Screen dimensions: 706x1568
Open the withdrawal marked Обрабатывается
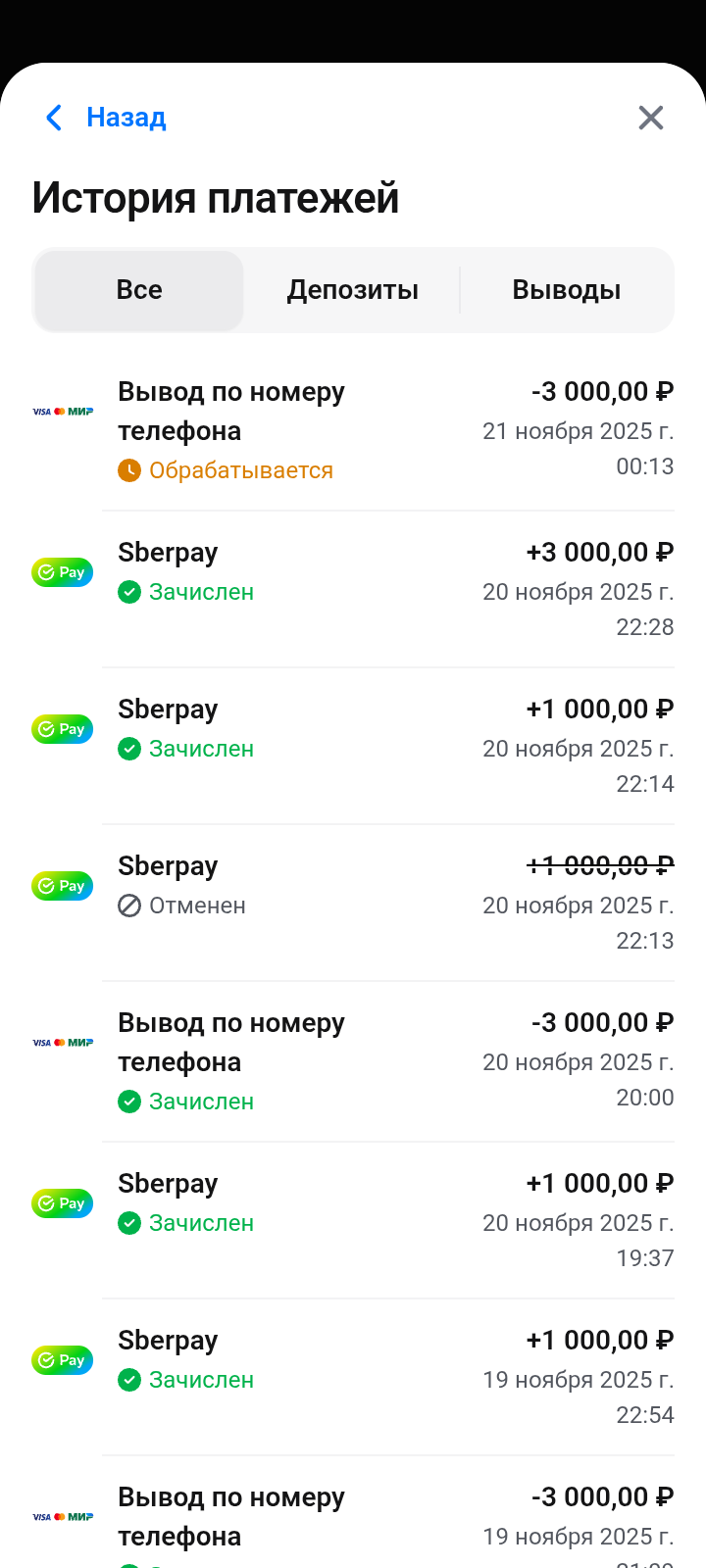tap(353, 430)
